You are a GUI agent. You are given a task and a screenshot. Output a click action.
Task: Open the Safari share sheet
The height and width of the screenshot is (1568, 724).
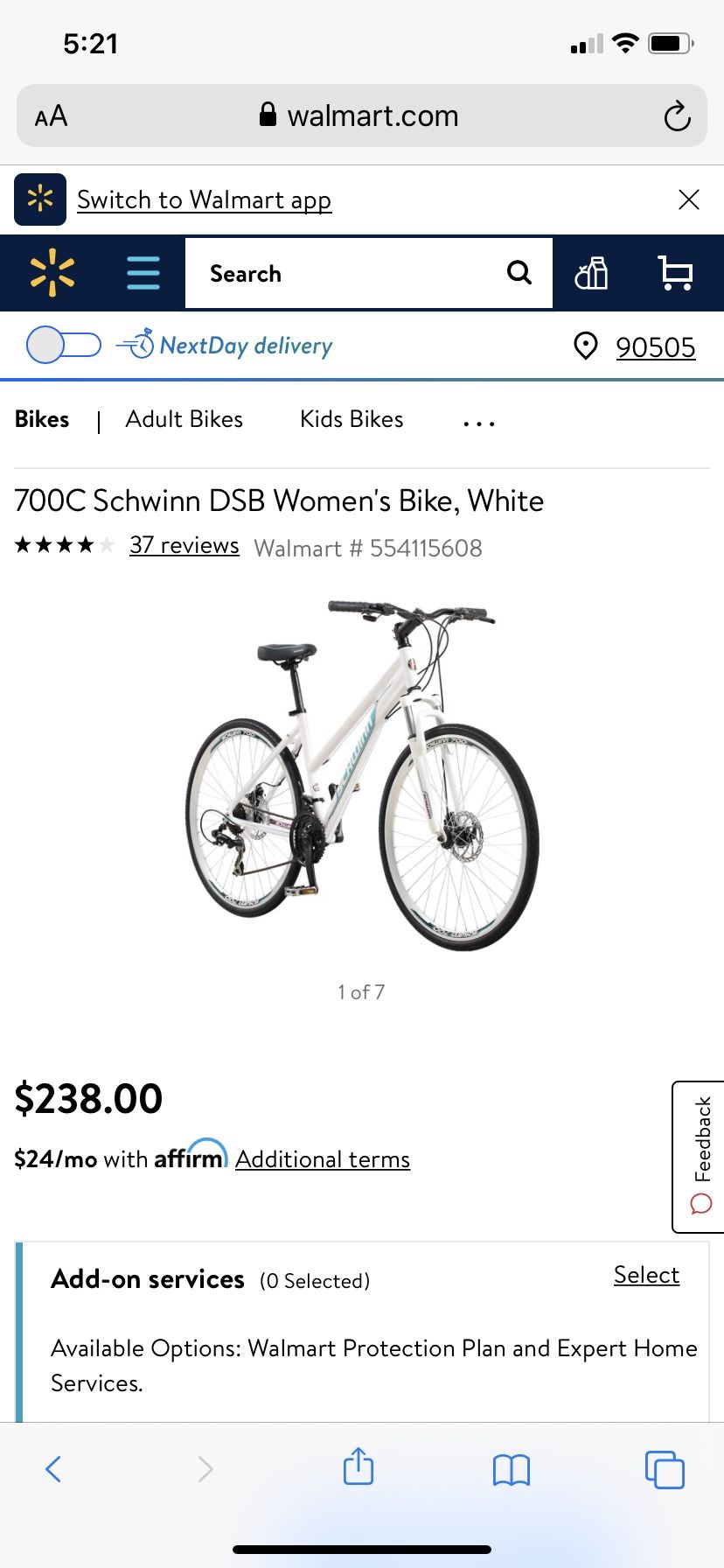pos(359,1466)
